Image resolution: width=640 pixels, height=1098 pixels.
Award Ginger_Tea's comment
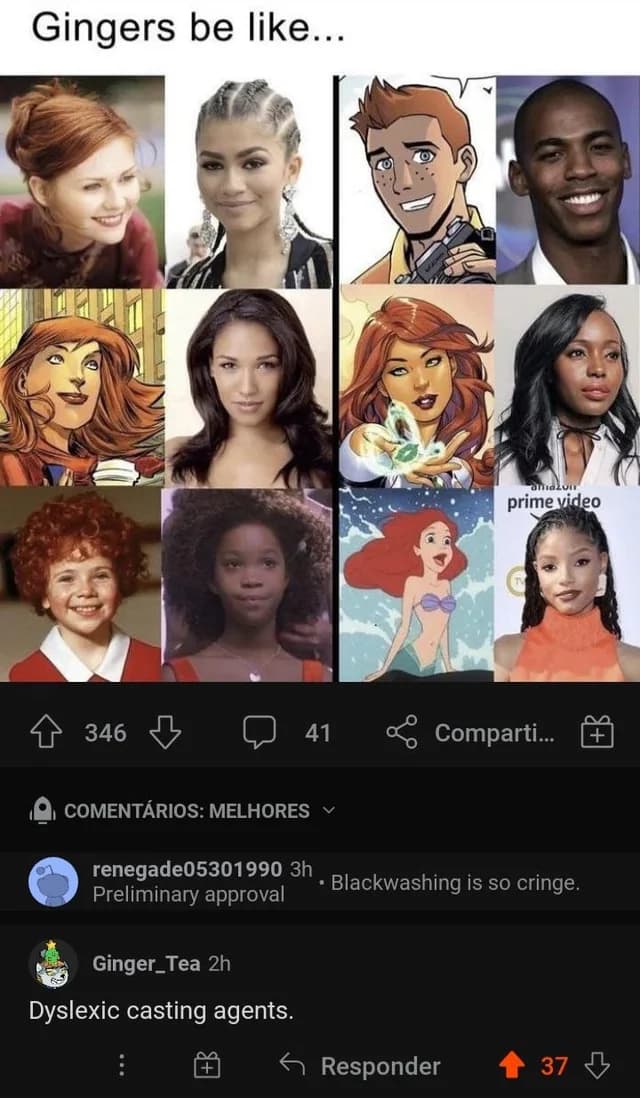(x=204, y=1066)
